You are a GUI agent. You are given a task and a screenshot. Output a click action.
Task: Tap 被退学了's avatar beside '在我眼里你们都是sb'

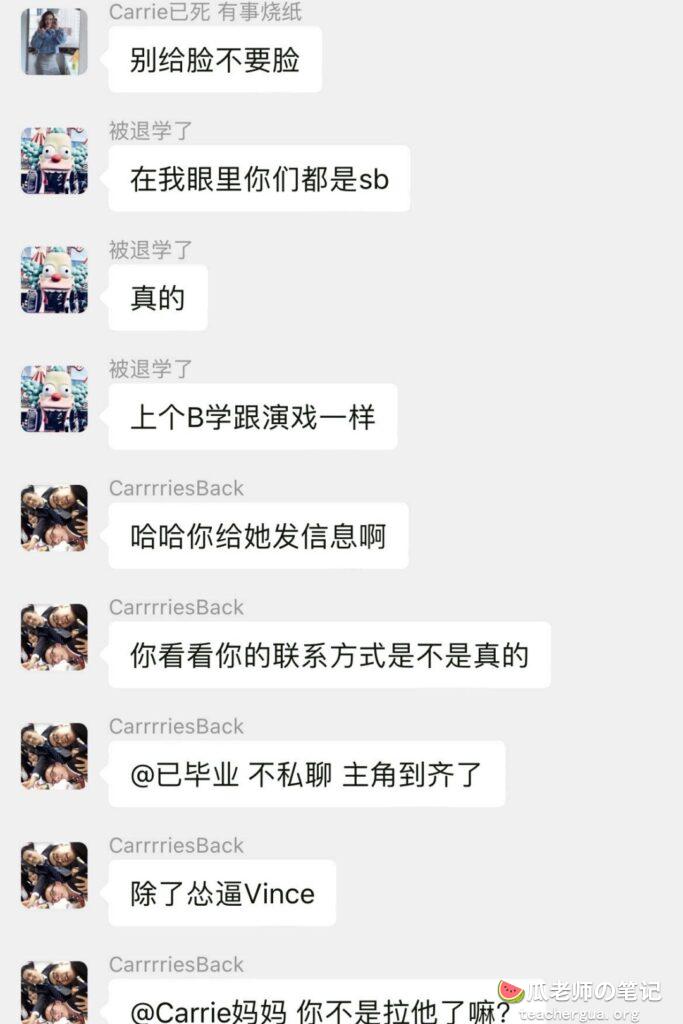pos(54,161)
